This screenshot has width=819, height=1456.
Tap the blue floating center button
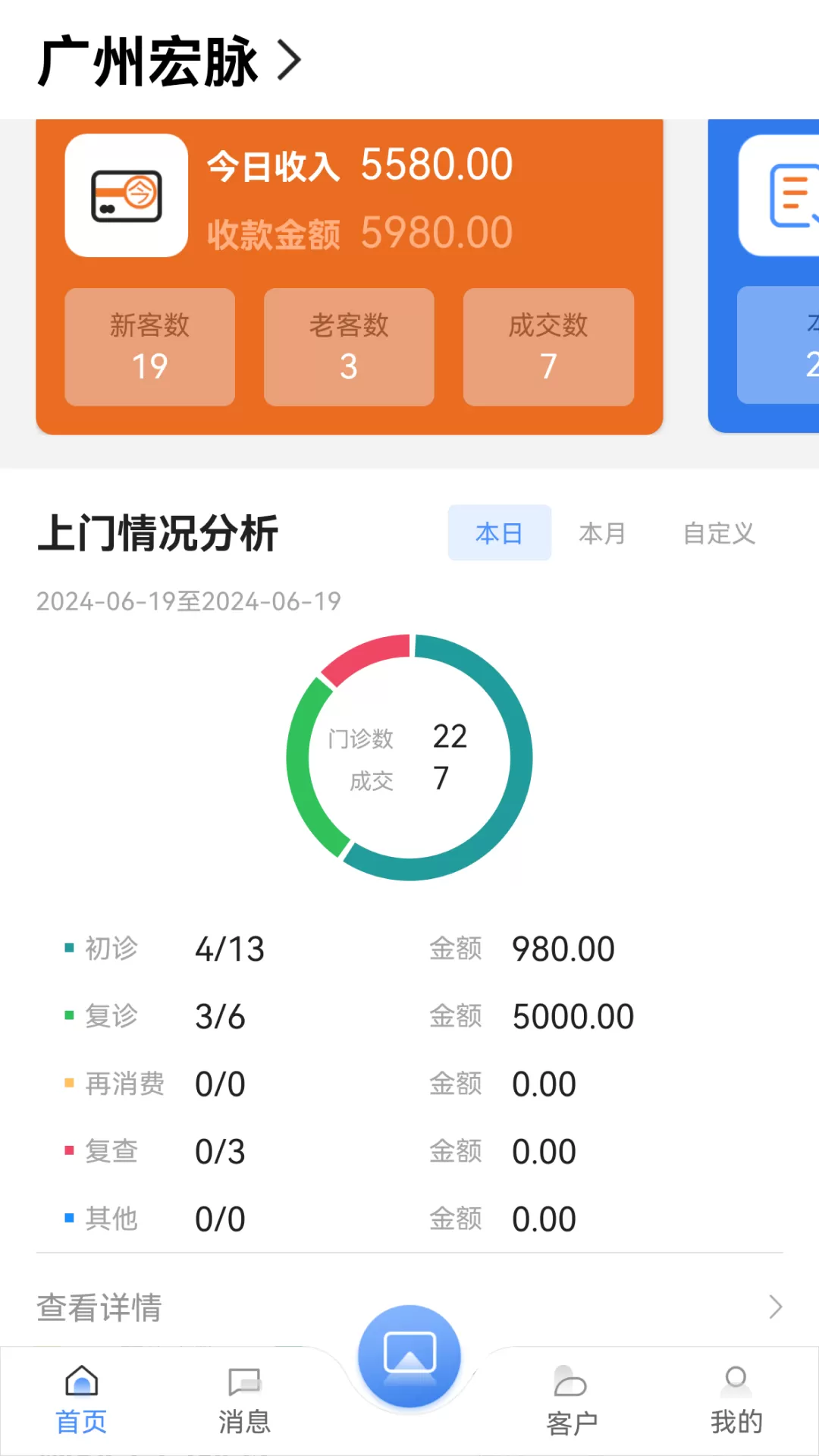click(x=409, y=1356)
